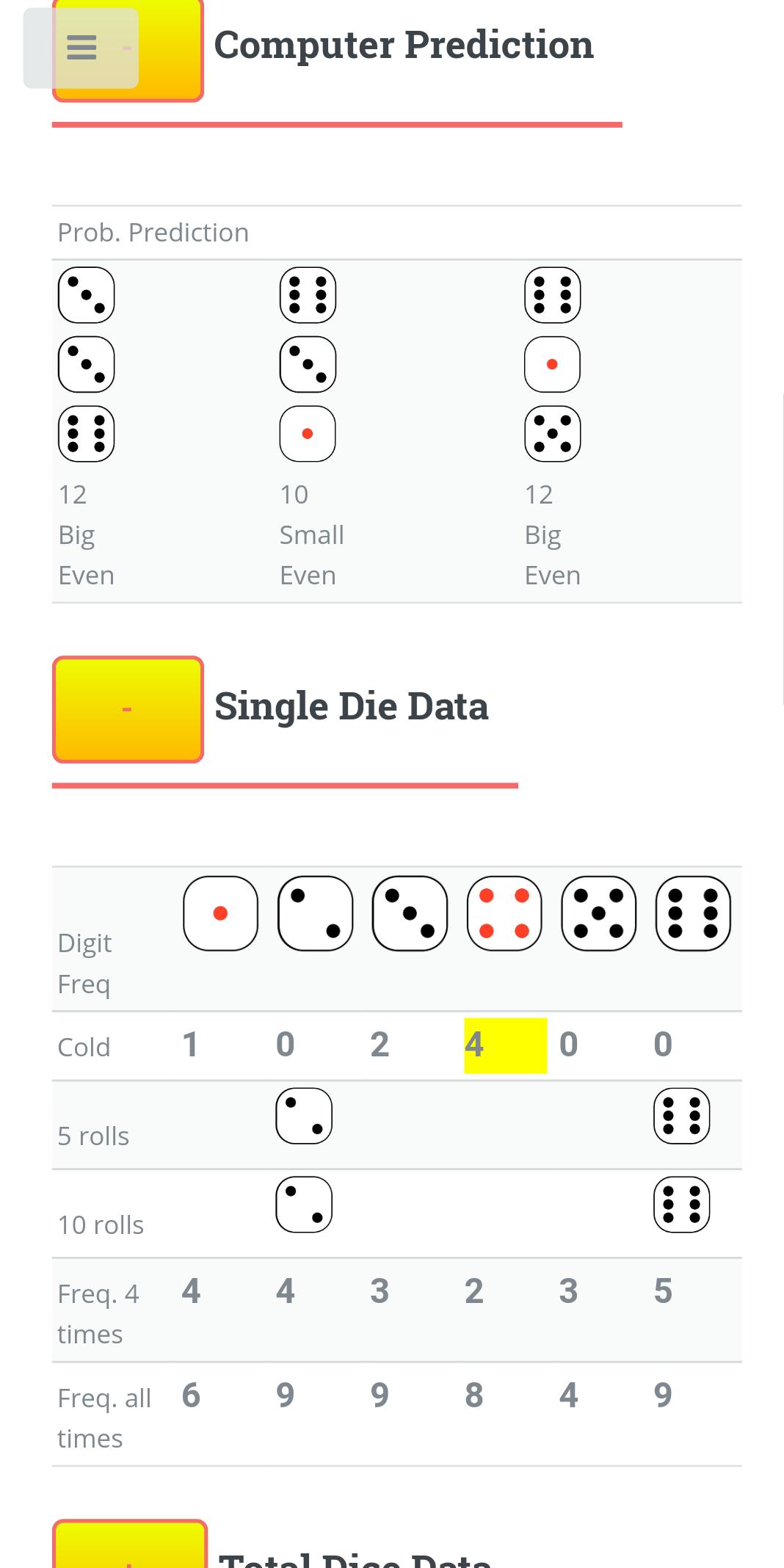Viewport: 784px width, 1568px height.
Task: Select the die showing five pips in Digit Freq row
Action: pyautogui.click(x=598, y=912)
